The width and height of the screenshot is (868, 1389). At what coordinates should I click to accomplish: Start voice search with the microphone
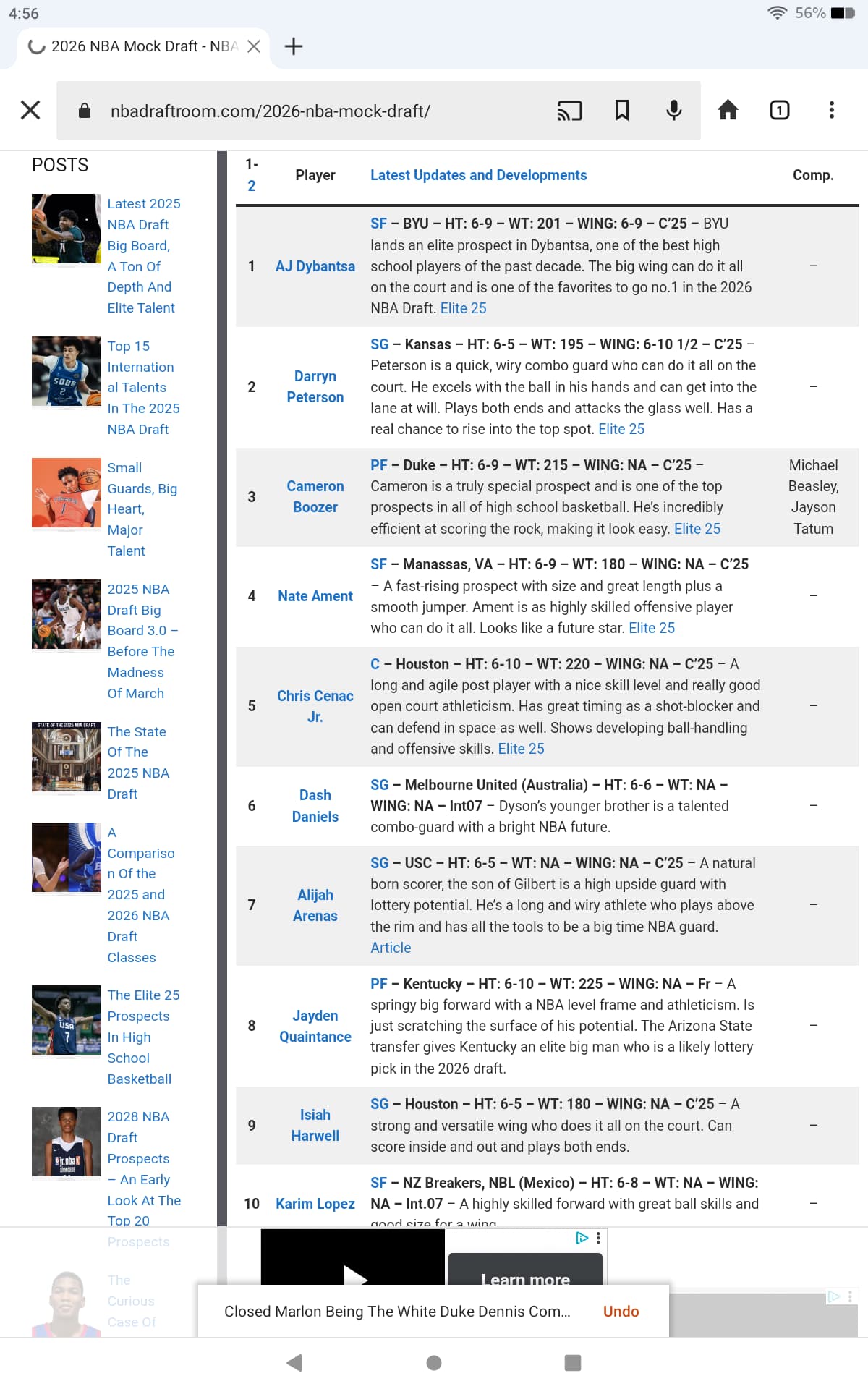tap(673, 110)
